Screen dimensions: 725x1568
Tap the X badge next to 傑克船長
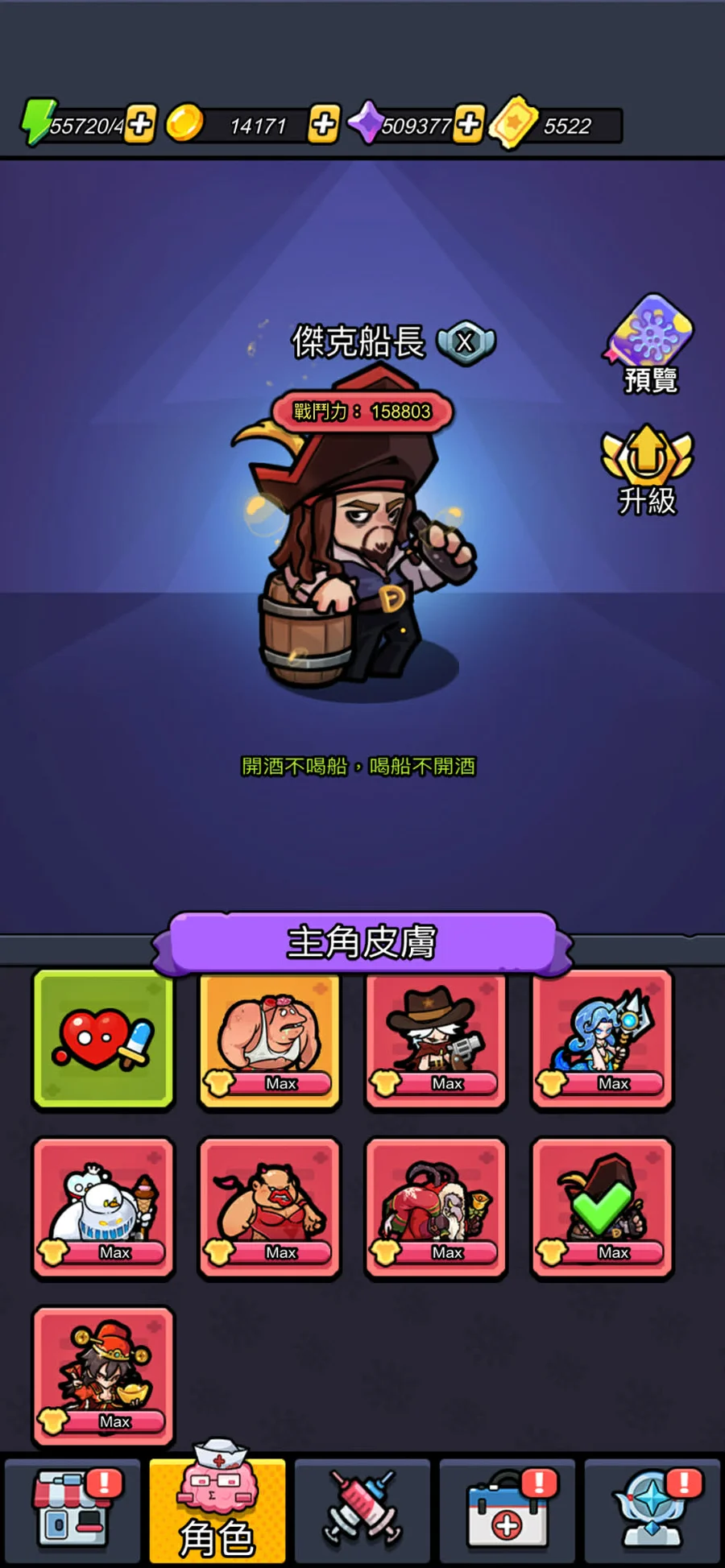pyautogui.click(x=466, y=343)
